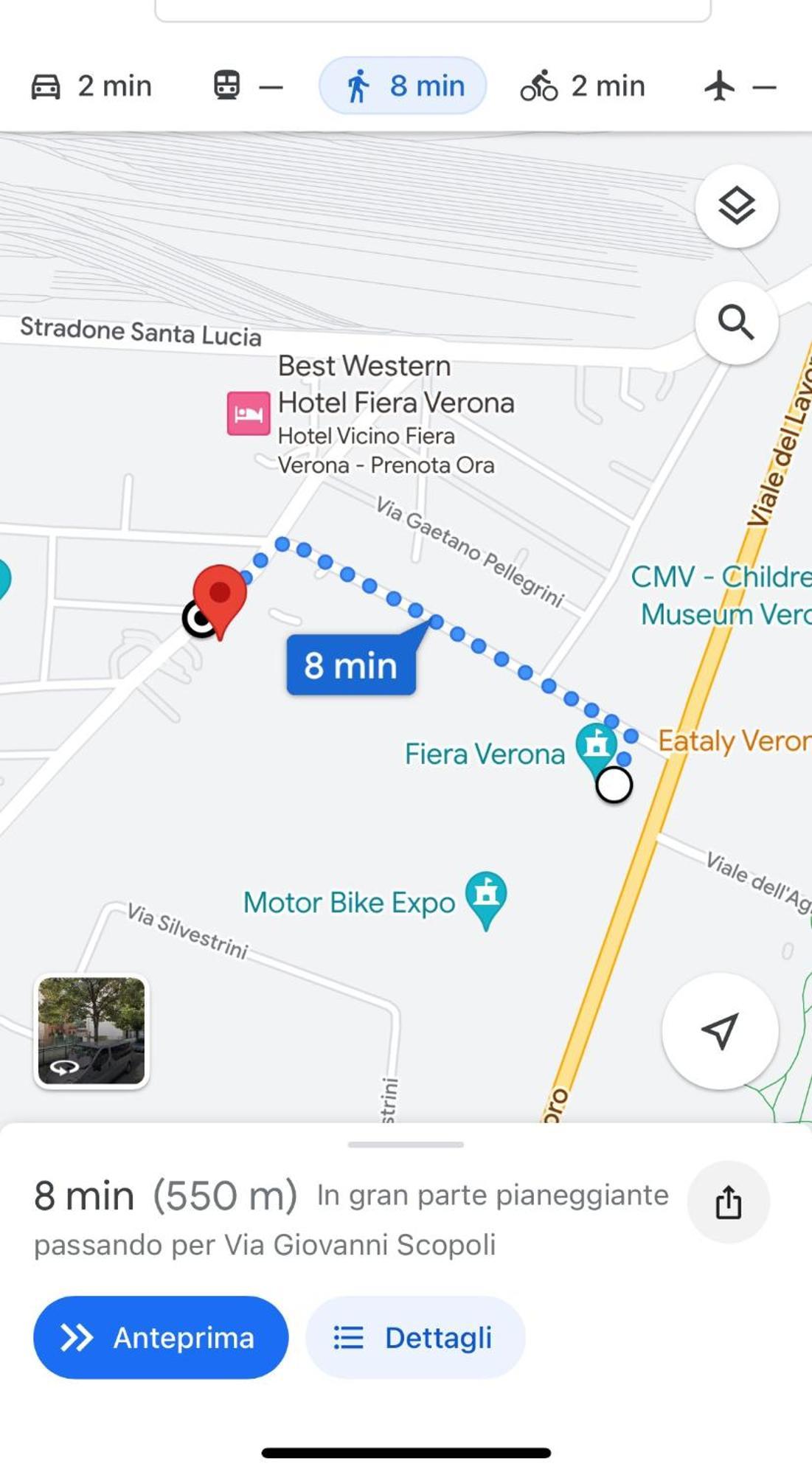
Task: Share these walking directions
Action: [728, 1202]
